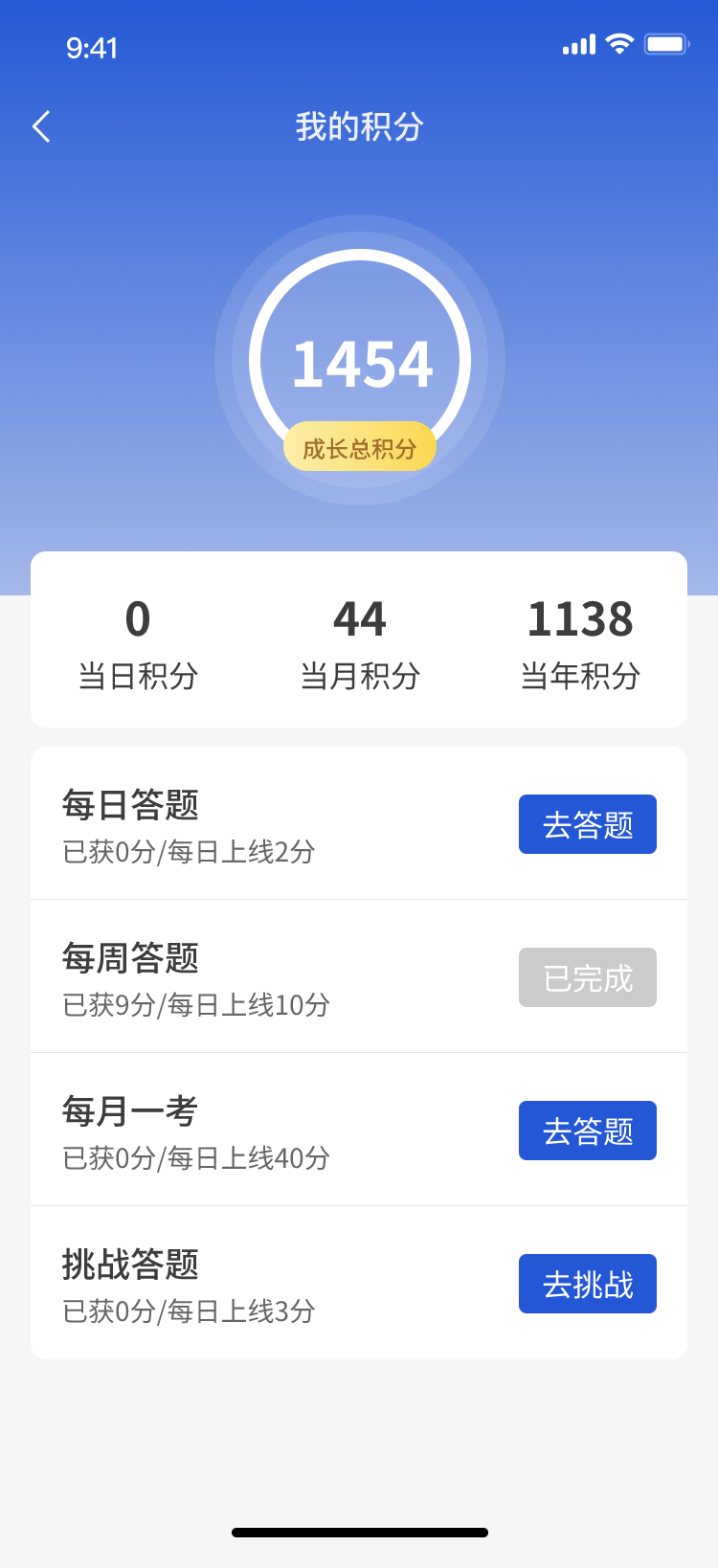Click the grayed 已完成 button for 每周答题
Image resolution: width=718 pixels, height=1568 pixels.
coord(587,977)
